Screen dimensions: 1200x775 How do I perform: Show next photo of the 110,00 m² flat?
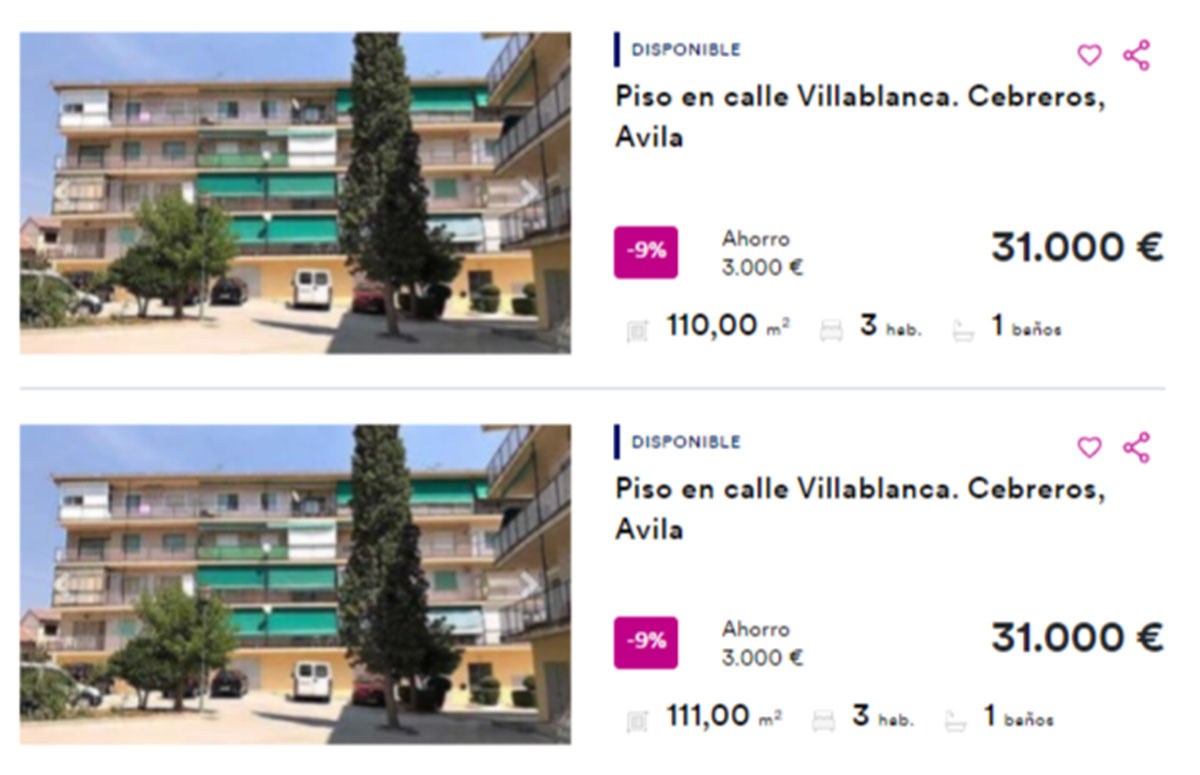coord(528,193)
